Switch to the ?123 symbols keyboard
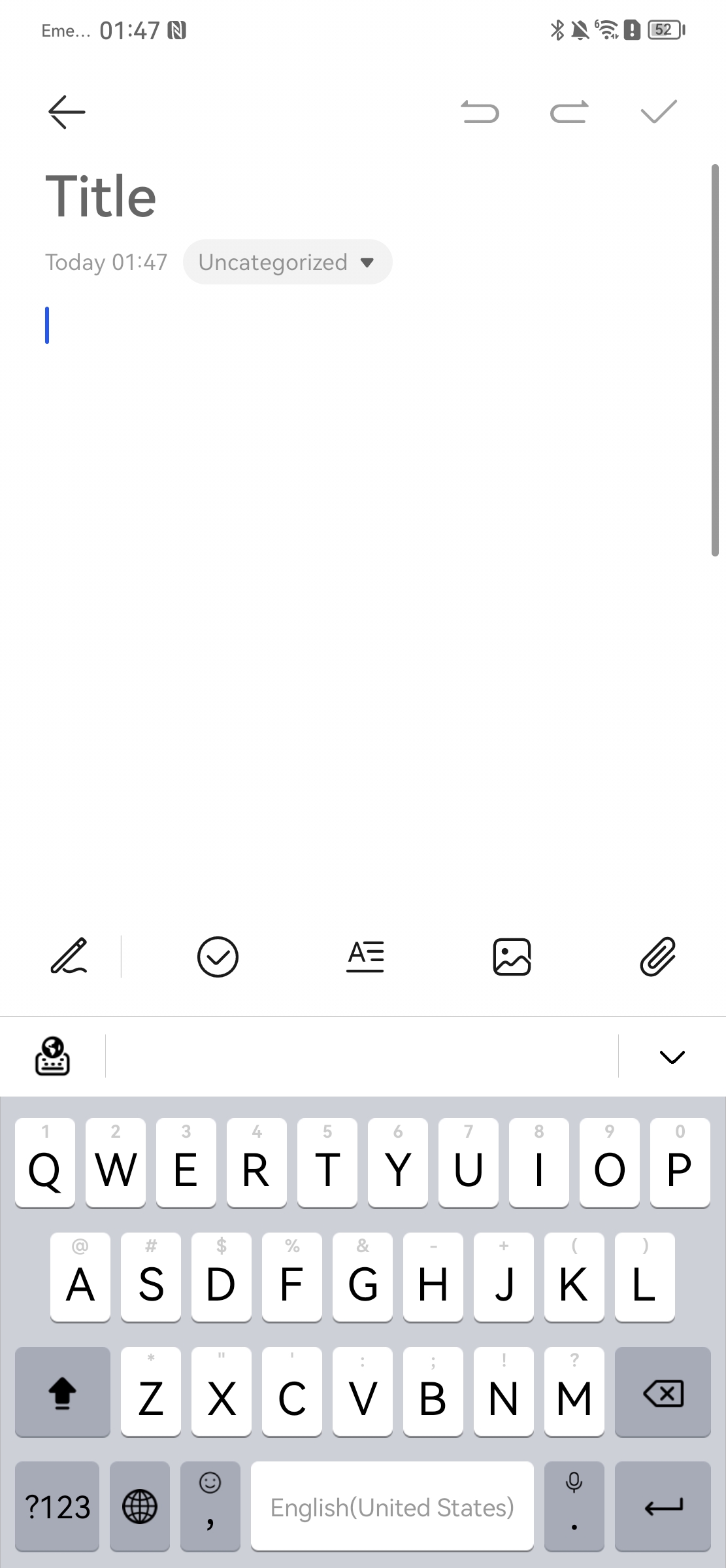Screen dimensions: 726x1568 tap(58, 1507)
